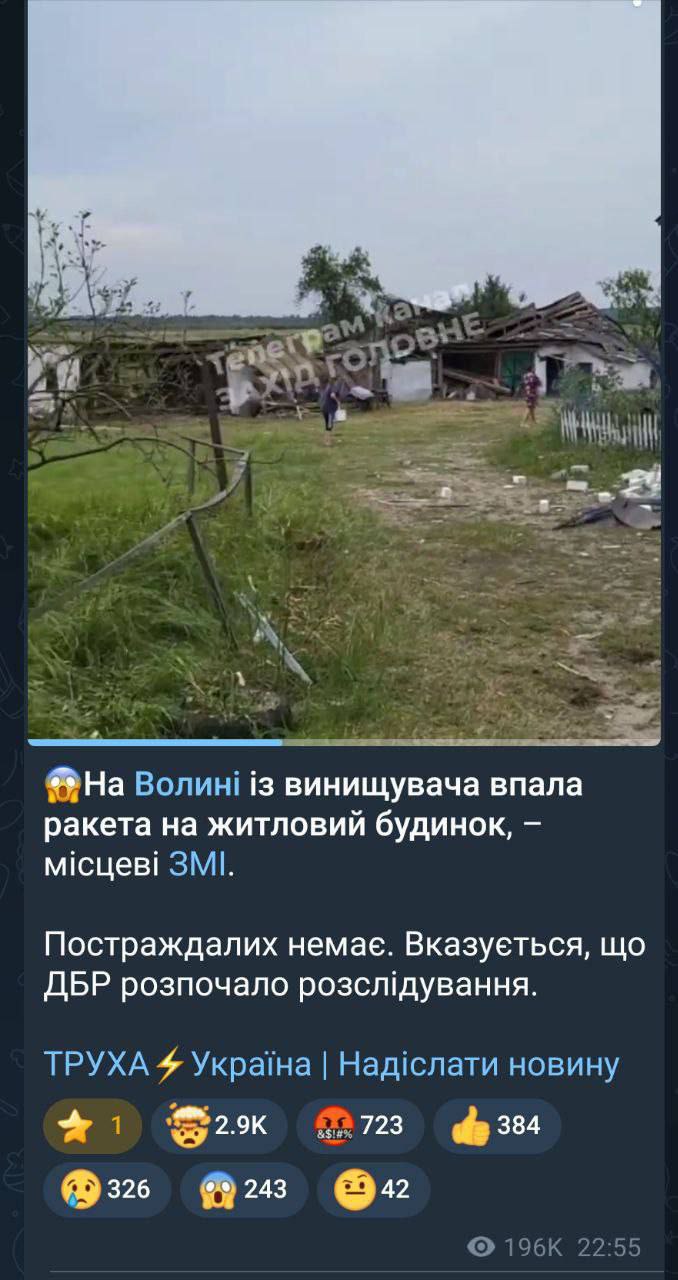React with the screaming face 243

pyautogui.click(x=244, y=1189)
